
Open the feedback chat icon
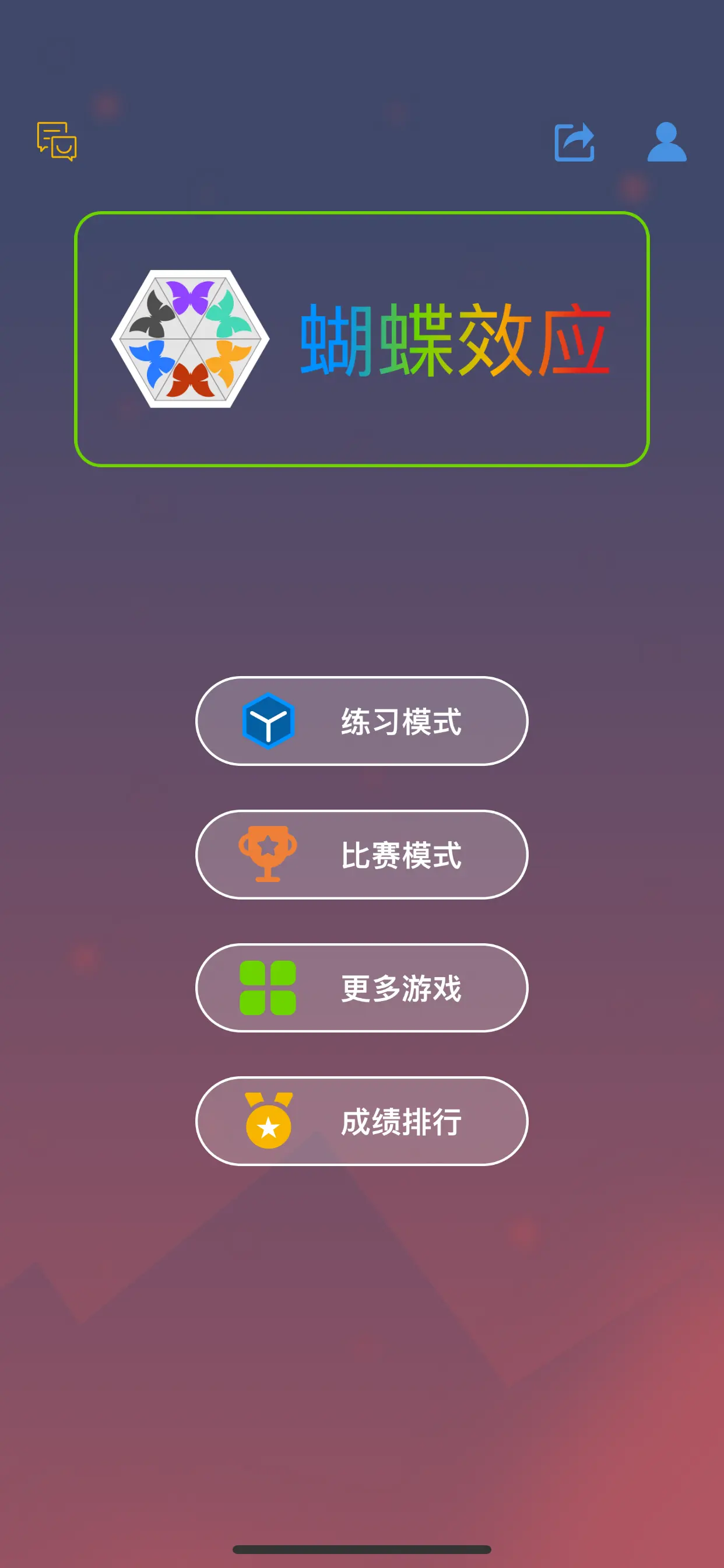(57, 141)
